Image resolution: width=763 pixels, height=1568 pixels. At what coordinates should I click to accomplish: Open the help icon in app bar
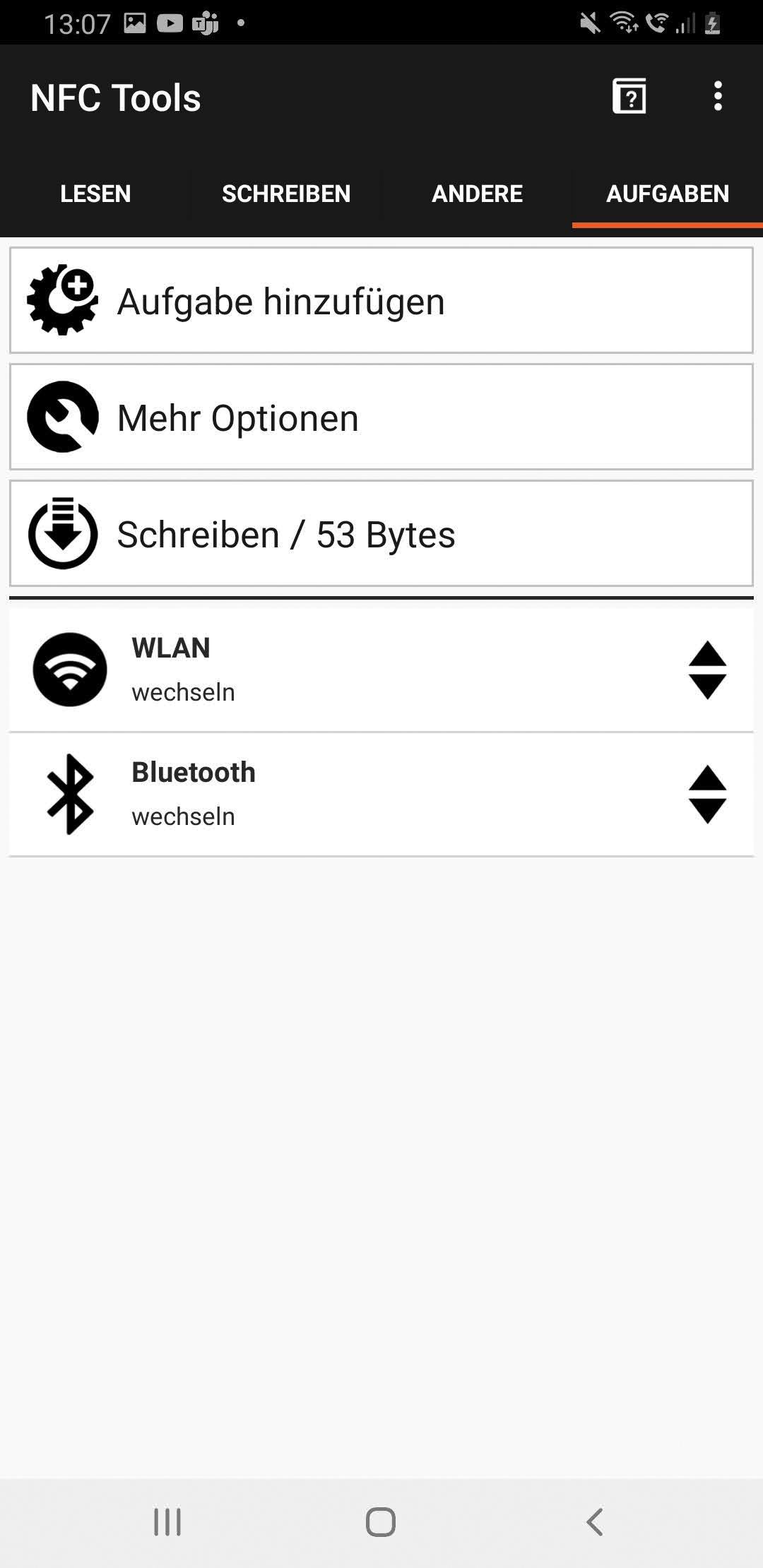point(629,97)
